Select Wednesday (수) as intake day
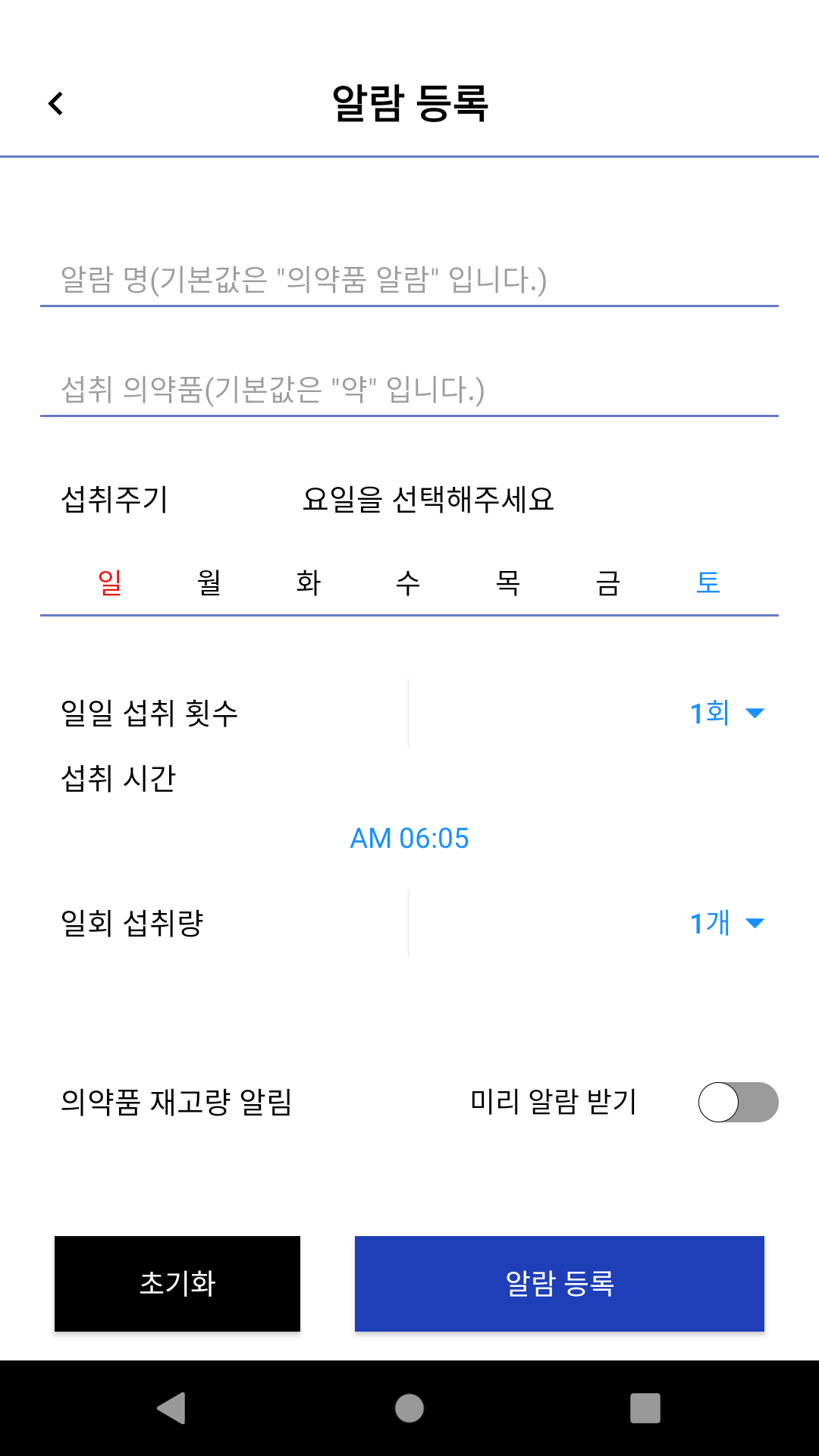This screenshot has width=819, height=1456. 408,582
